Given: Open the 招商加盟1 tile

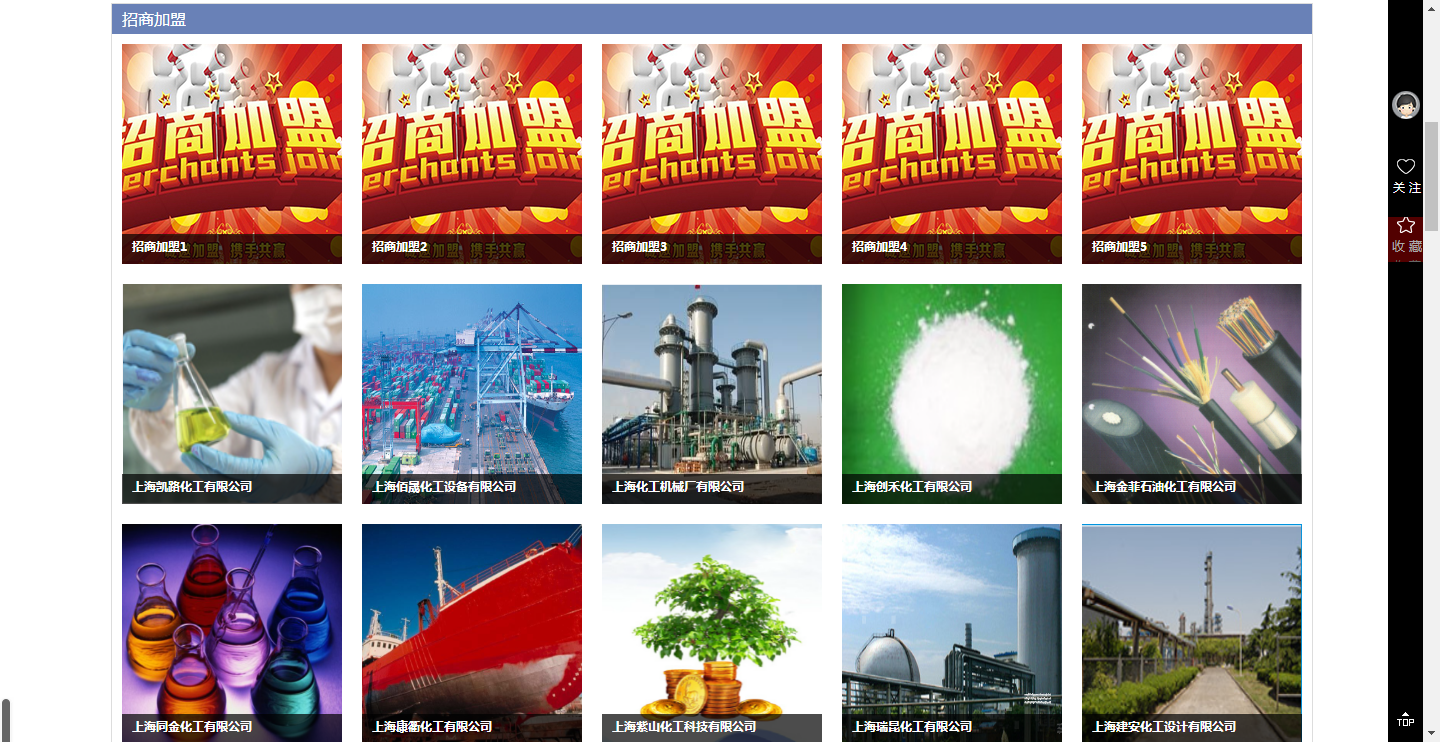Looking at the screenshot, I should pyautogui.click(x=232, y=154).
